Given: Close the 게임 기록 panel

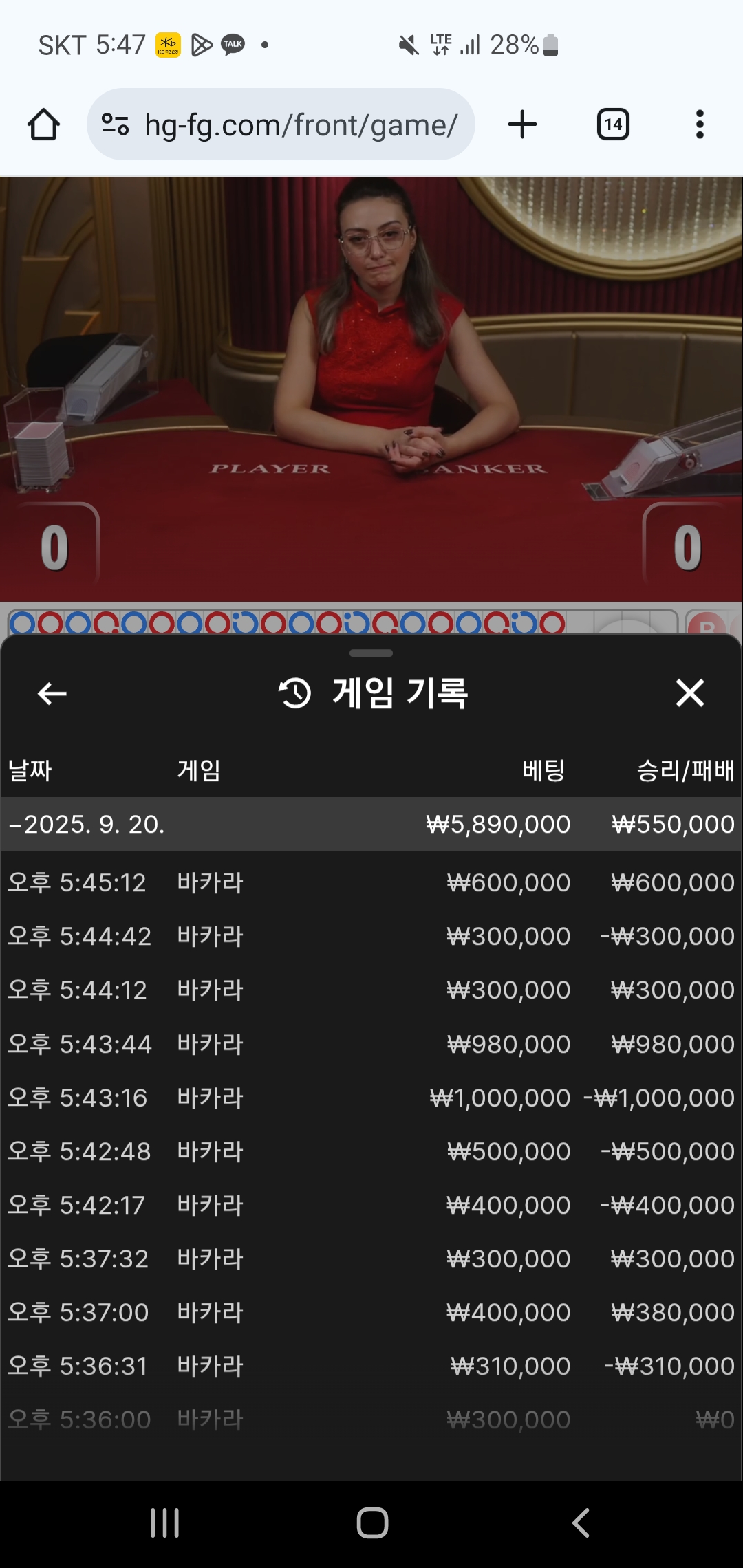Looking at the screenshot, I should coord(689,693).
